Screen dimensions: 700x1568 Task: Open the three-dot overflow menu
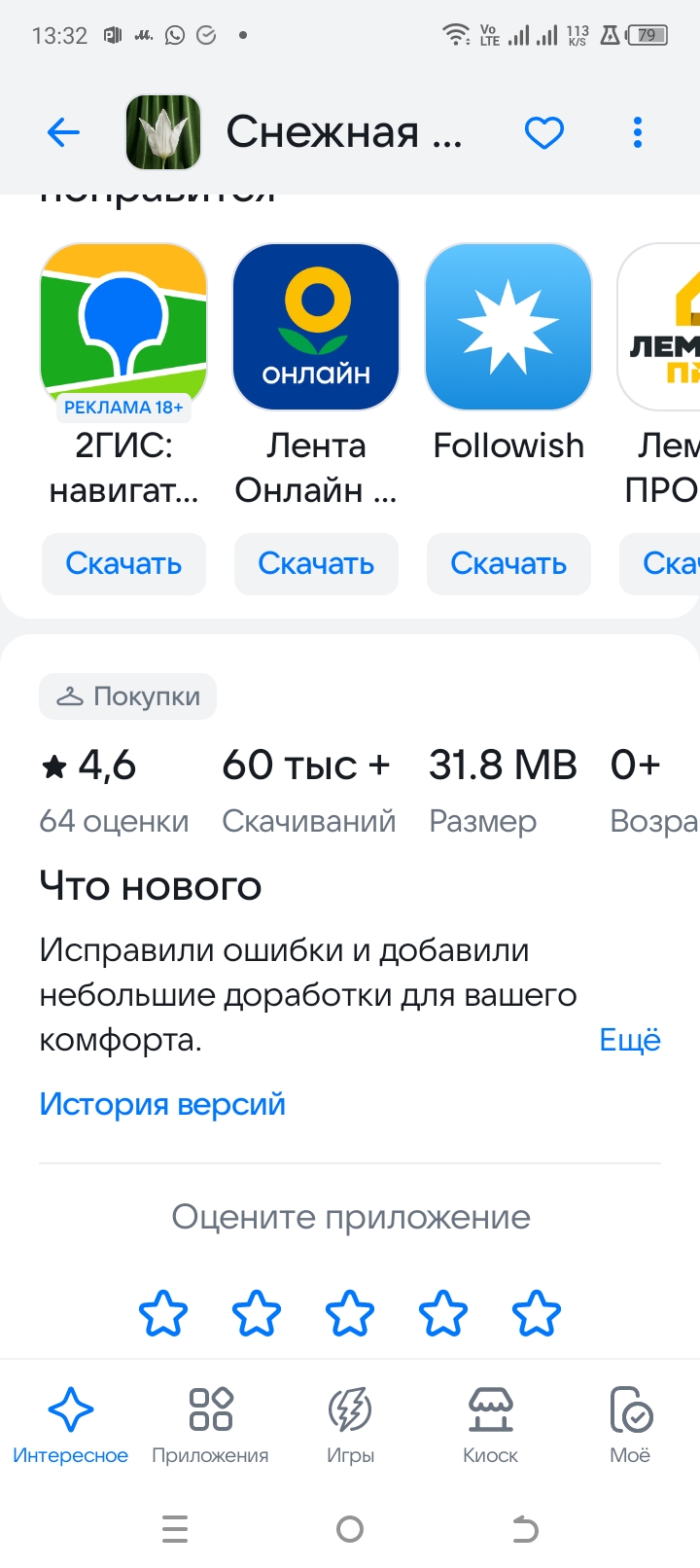637,132
